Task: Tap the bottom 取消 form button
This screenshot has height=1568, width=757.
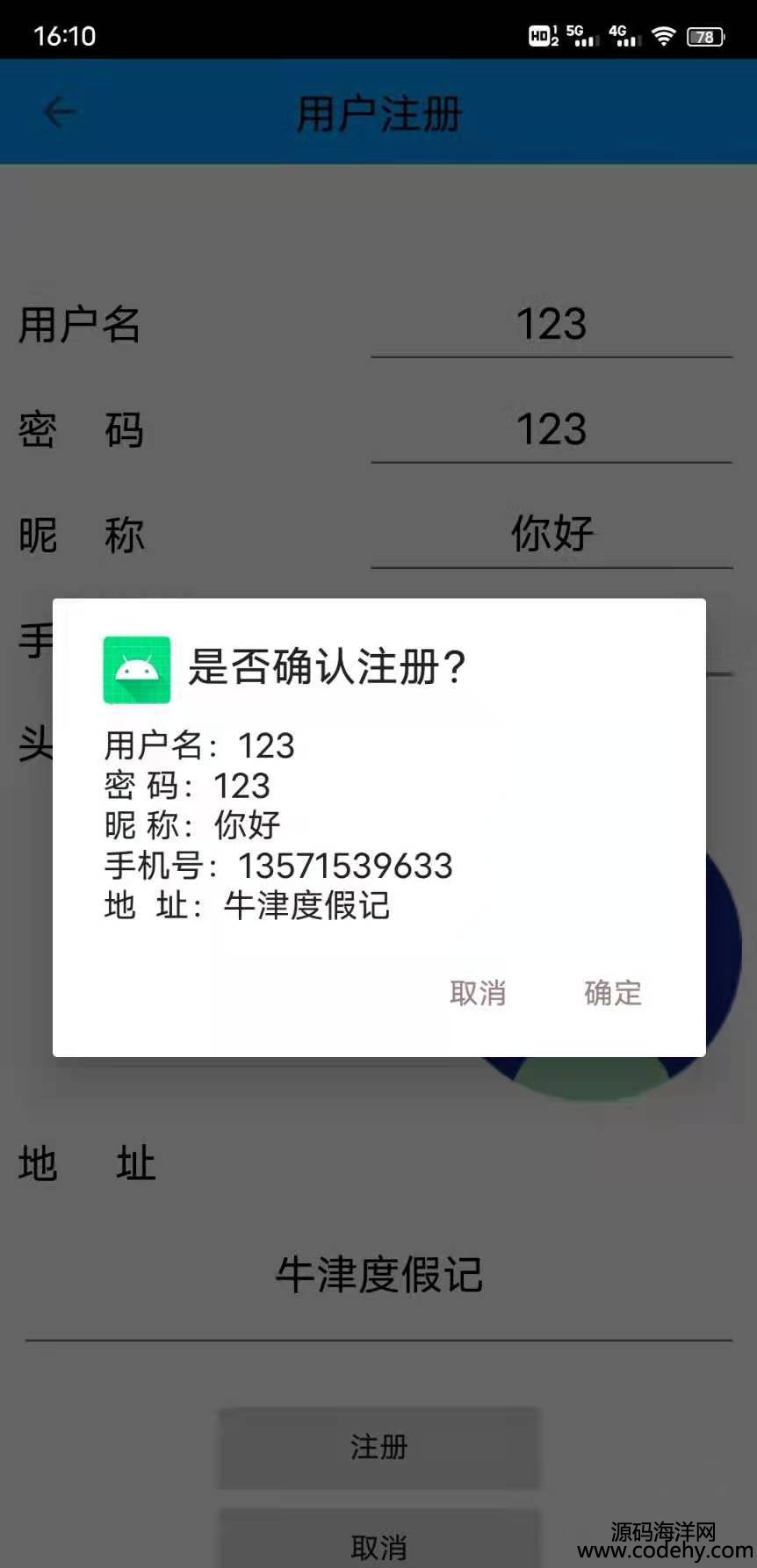Action: 378,1544
